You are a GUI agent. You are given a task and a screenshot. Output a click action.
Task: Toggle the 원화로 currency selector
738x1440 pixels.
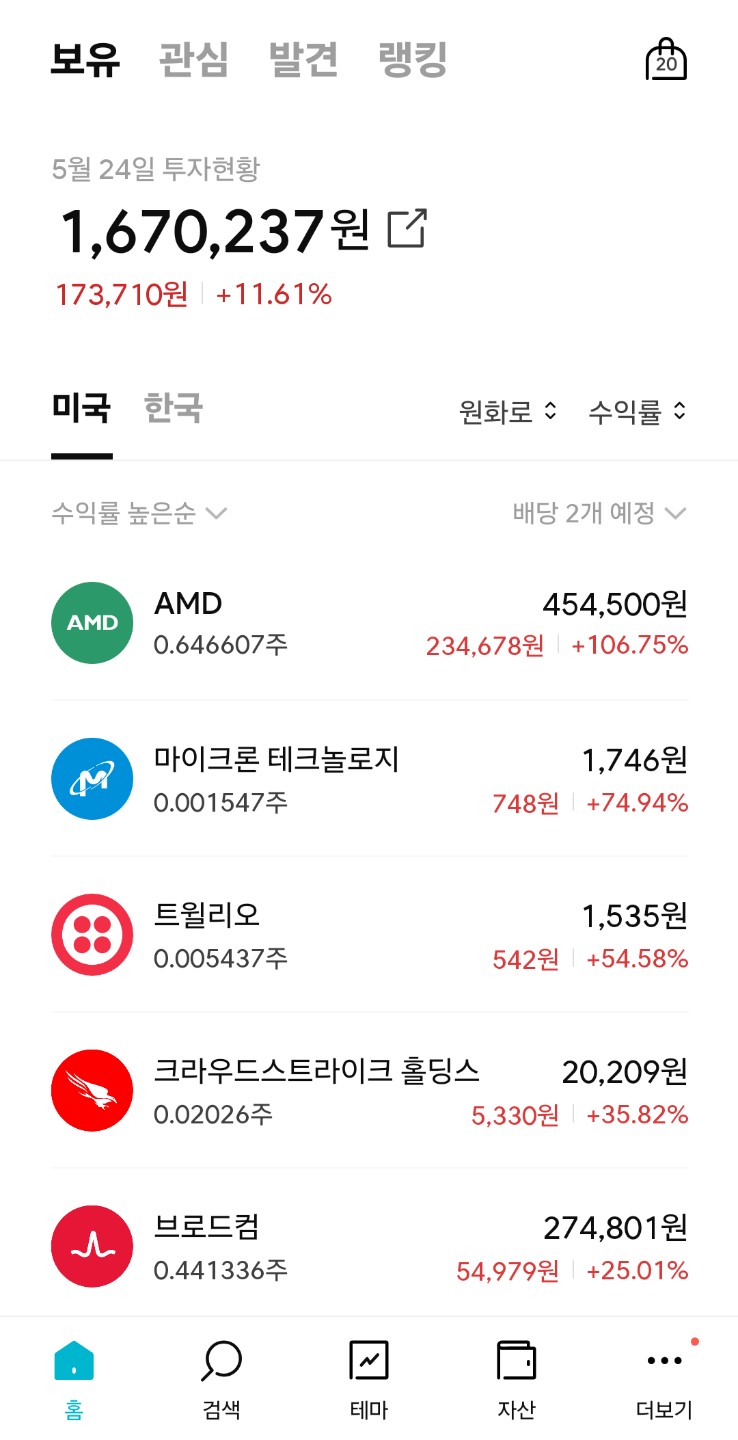tap(507, 412)
